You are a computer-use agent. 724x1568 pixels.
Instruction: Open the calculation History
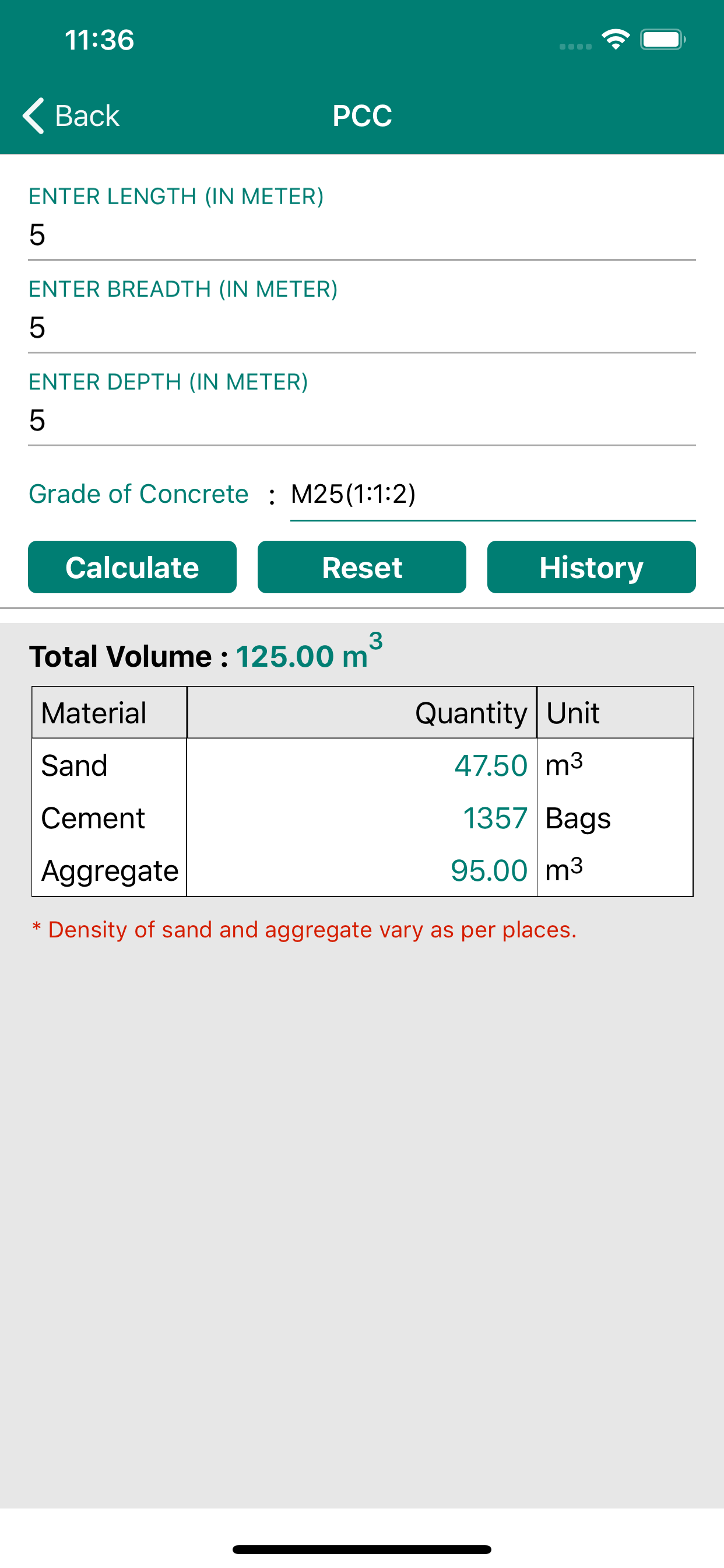tap(591, 566)
